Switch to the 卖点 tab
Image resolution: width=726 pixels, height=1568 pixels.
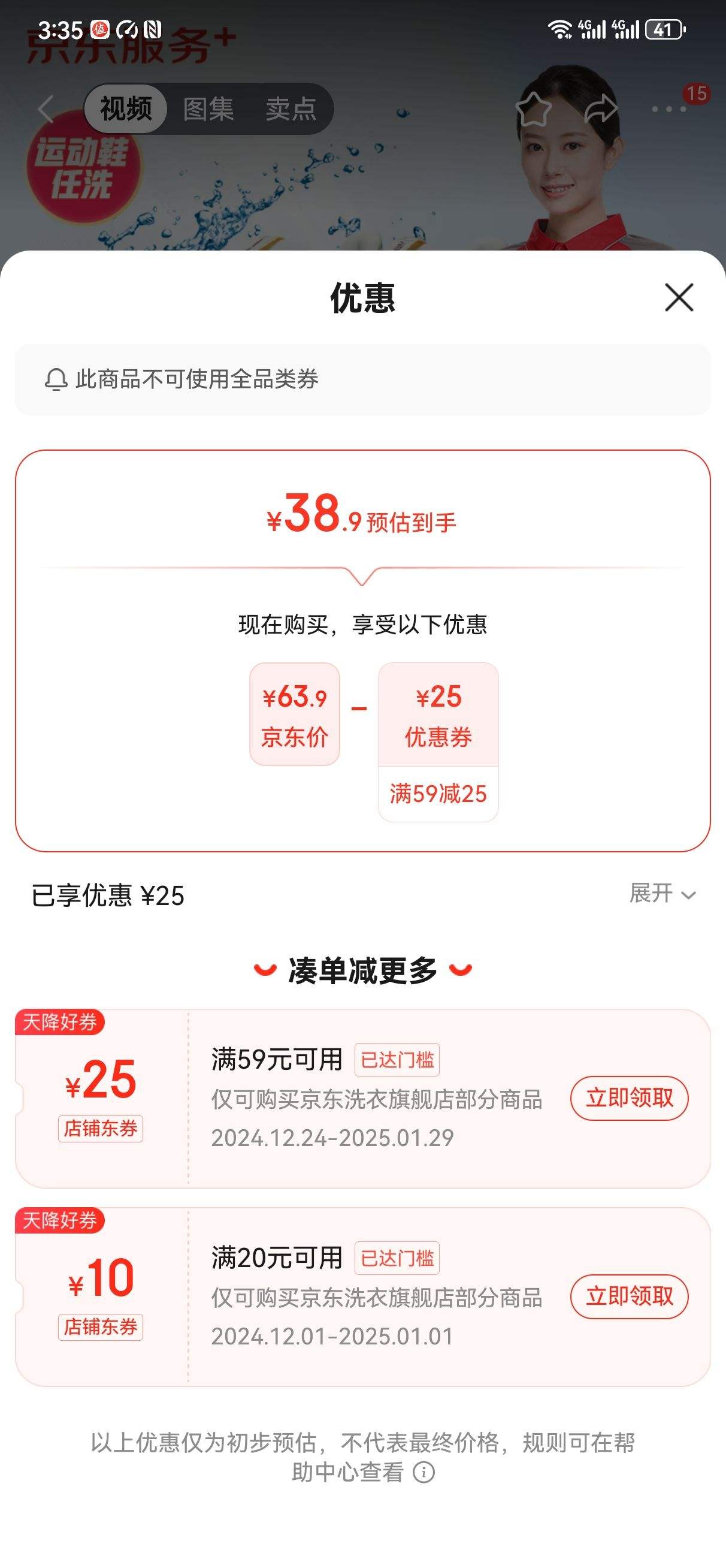[x=291, y=110]
